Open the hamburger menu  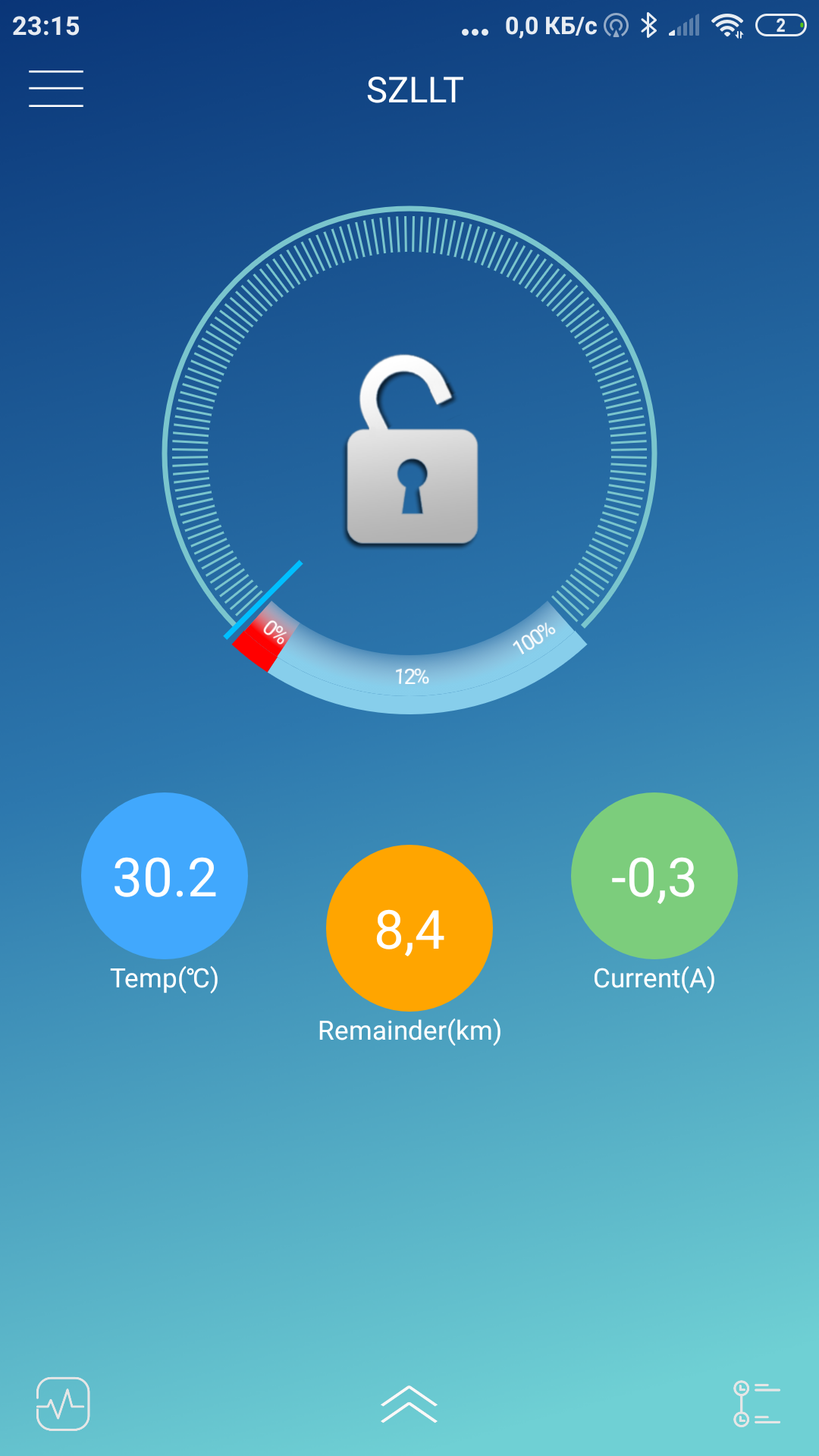56,89
